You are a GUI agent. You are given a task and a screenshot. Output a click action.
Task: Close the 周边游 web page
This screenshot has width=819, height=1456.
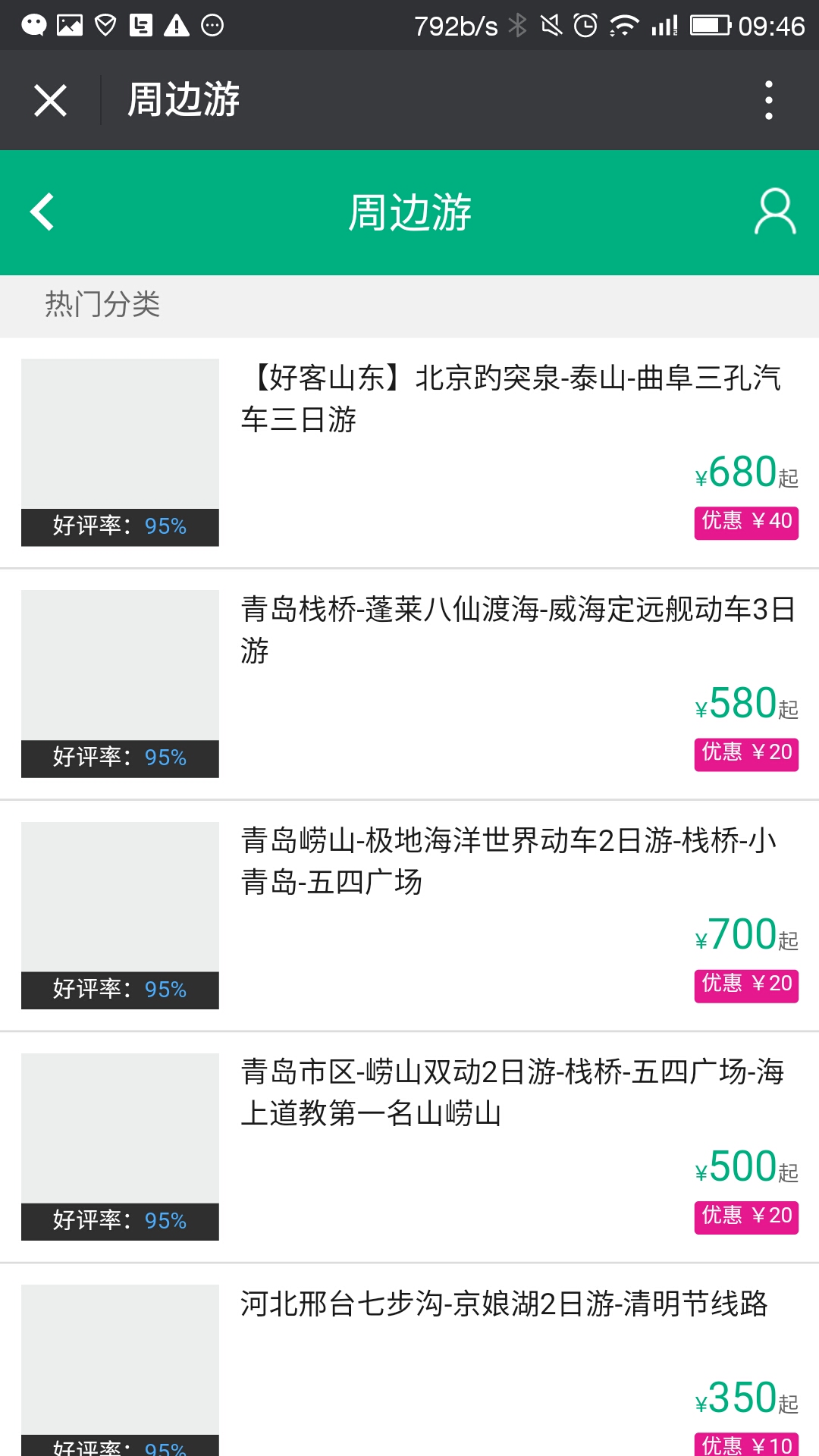[x=50, y=100]
